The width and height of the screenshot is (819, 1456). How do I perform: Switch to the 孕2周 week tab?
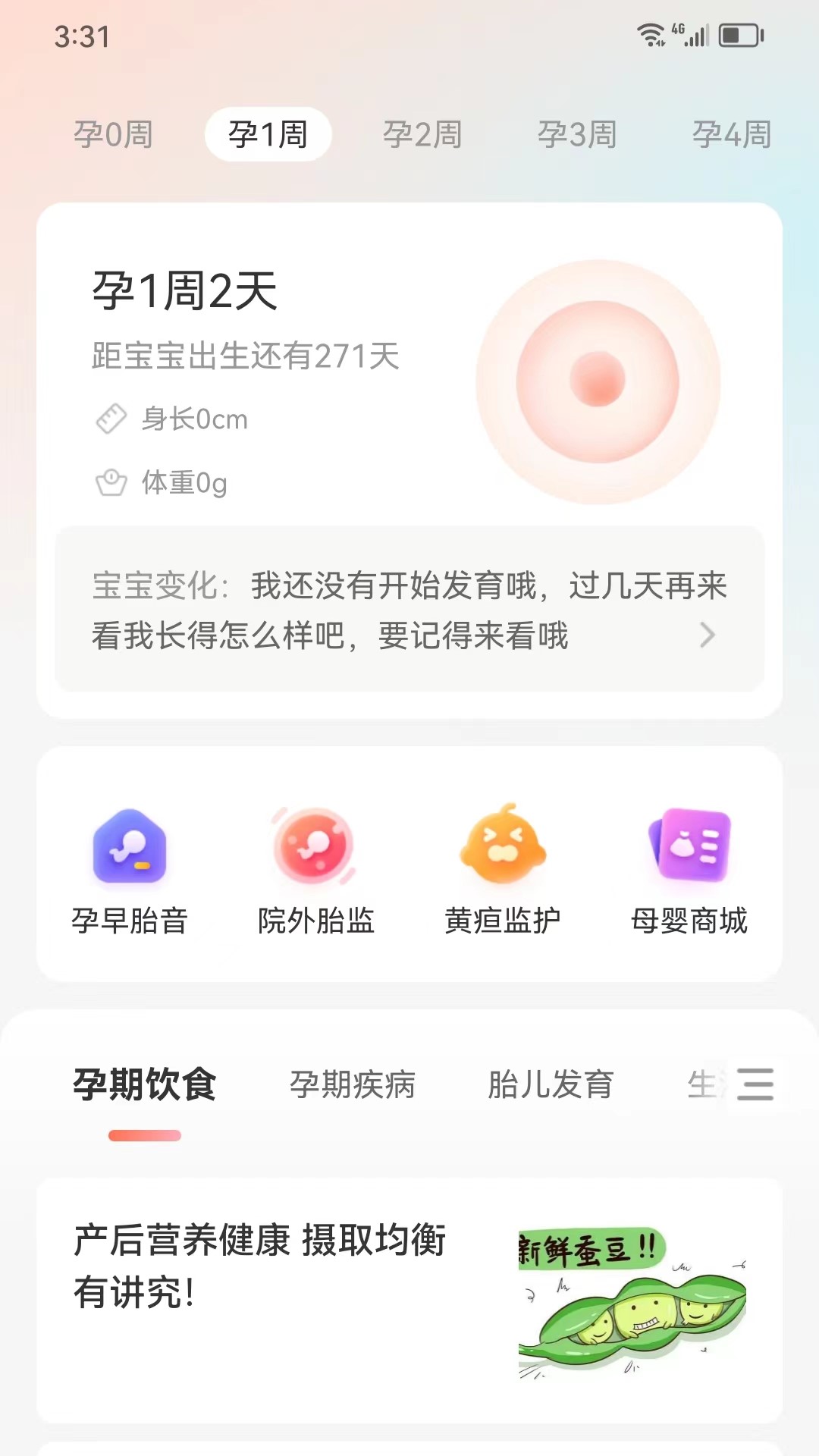(423, 134)
